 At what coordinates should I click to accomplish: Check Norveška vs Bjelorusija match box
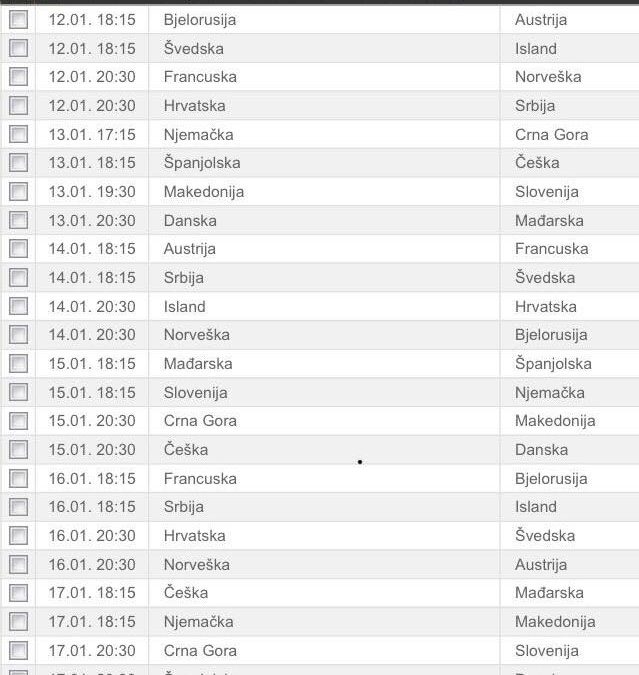pyautogui.click(x=19, y=335)
